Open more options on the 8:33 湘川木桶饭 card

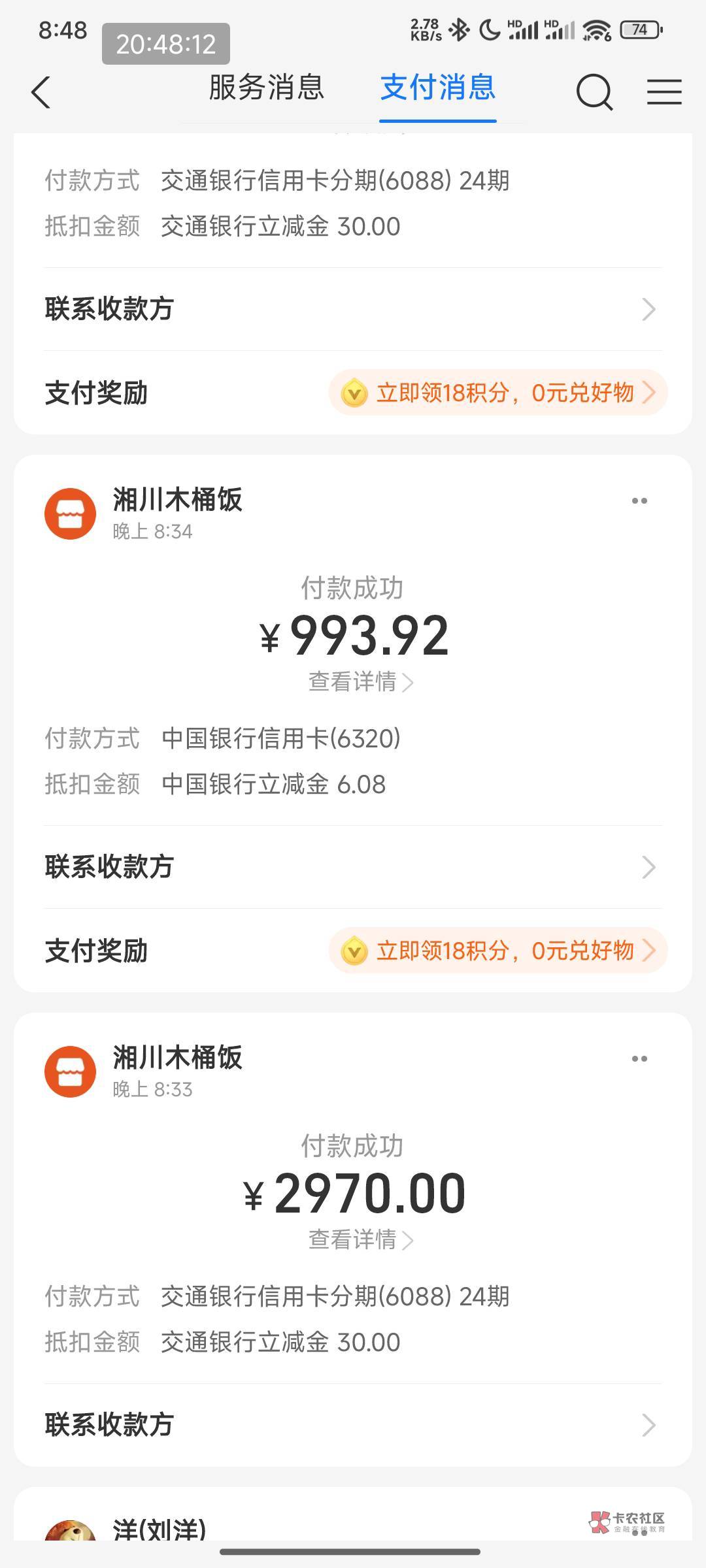coord(639,1059)
